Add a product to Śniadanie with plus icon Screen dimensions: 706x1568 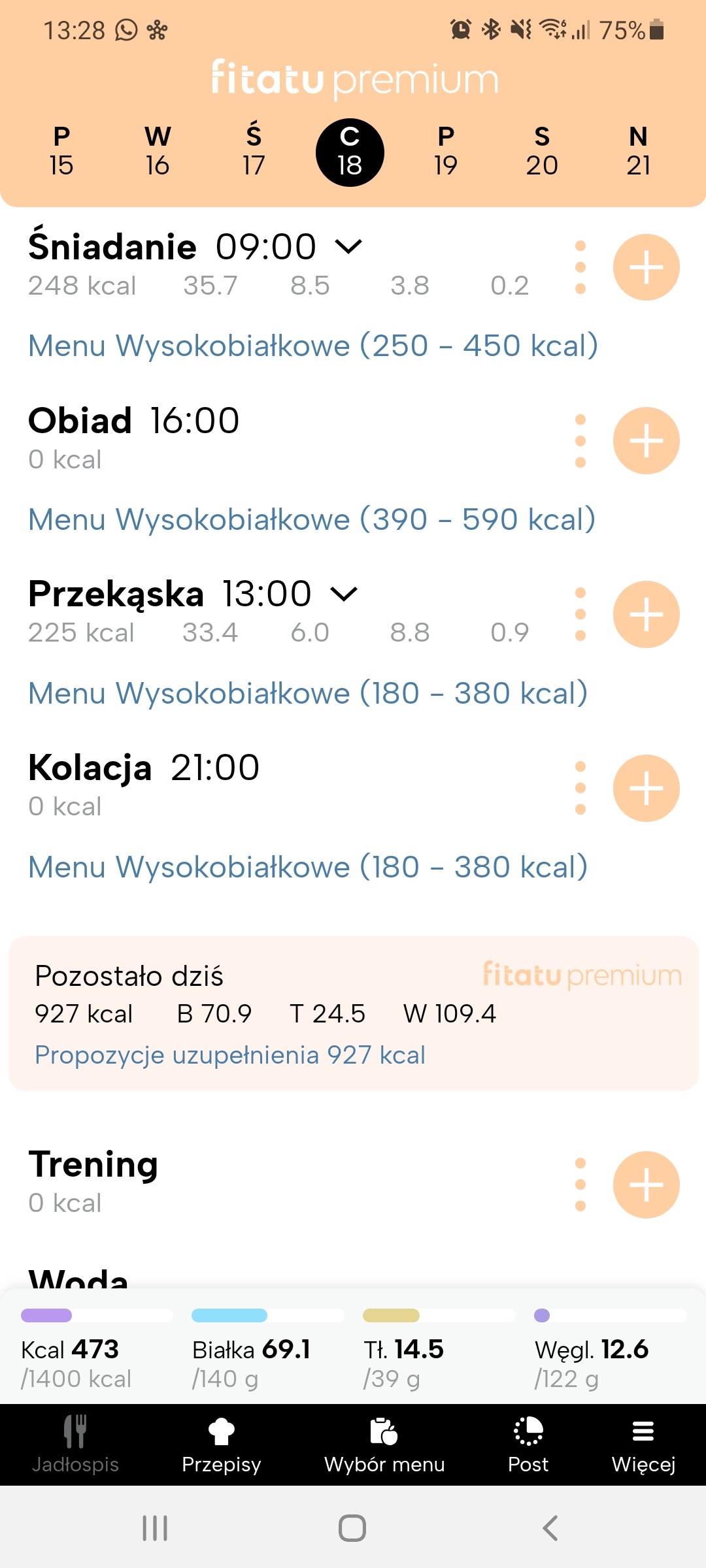pyautogui.click(x=646, y=267)
